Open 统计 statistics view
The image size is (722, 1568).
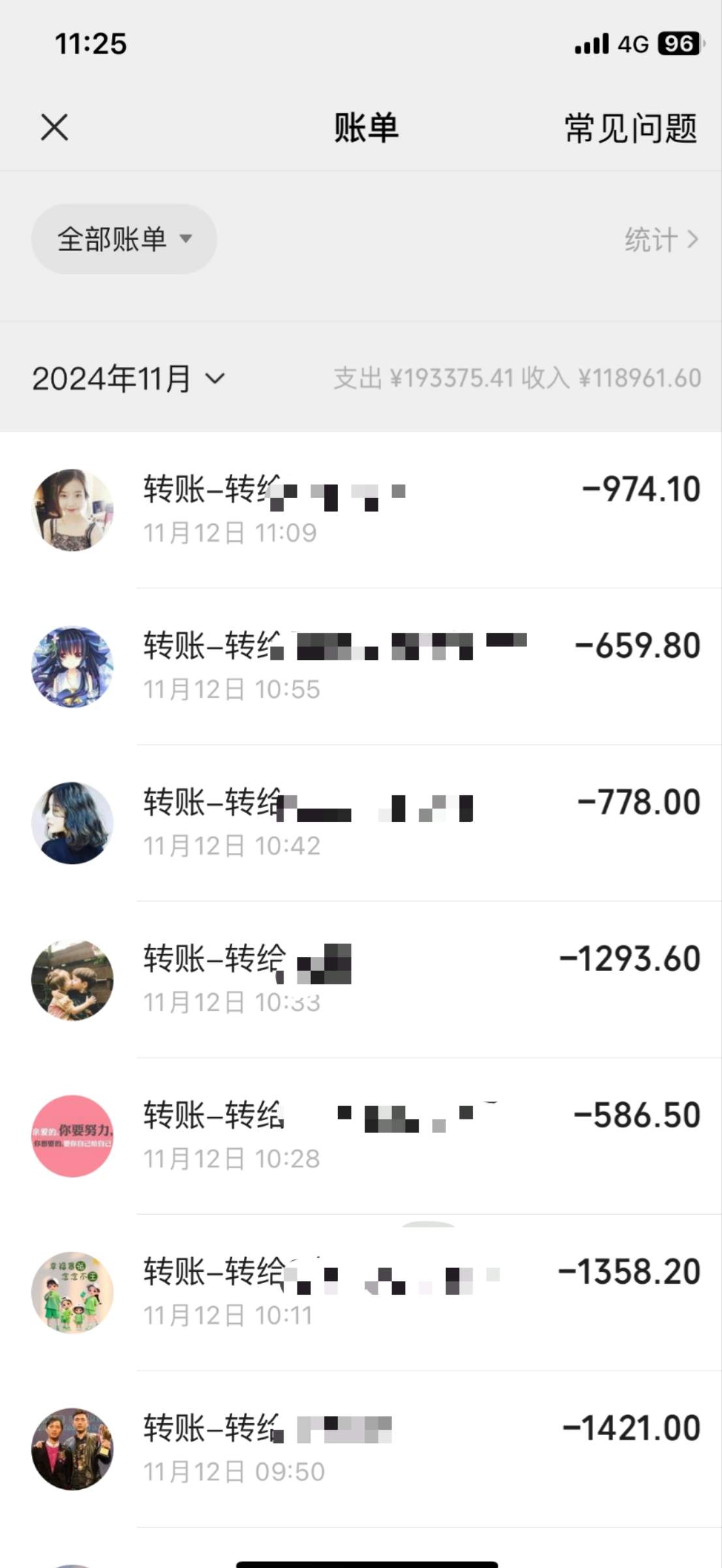click(x=661, y=240)
